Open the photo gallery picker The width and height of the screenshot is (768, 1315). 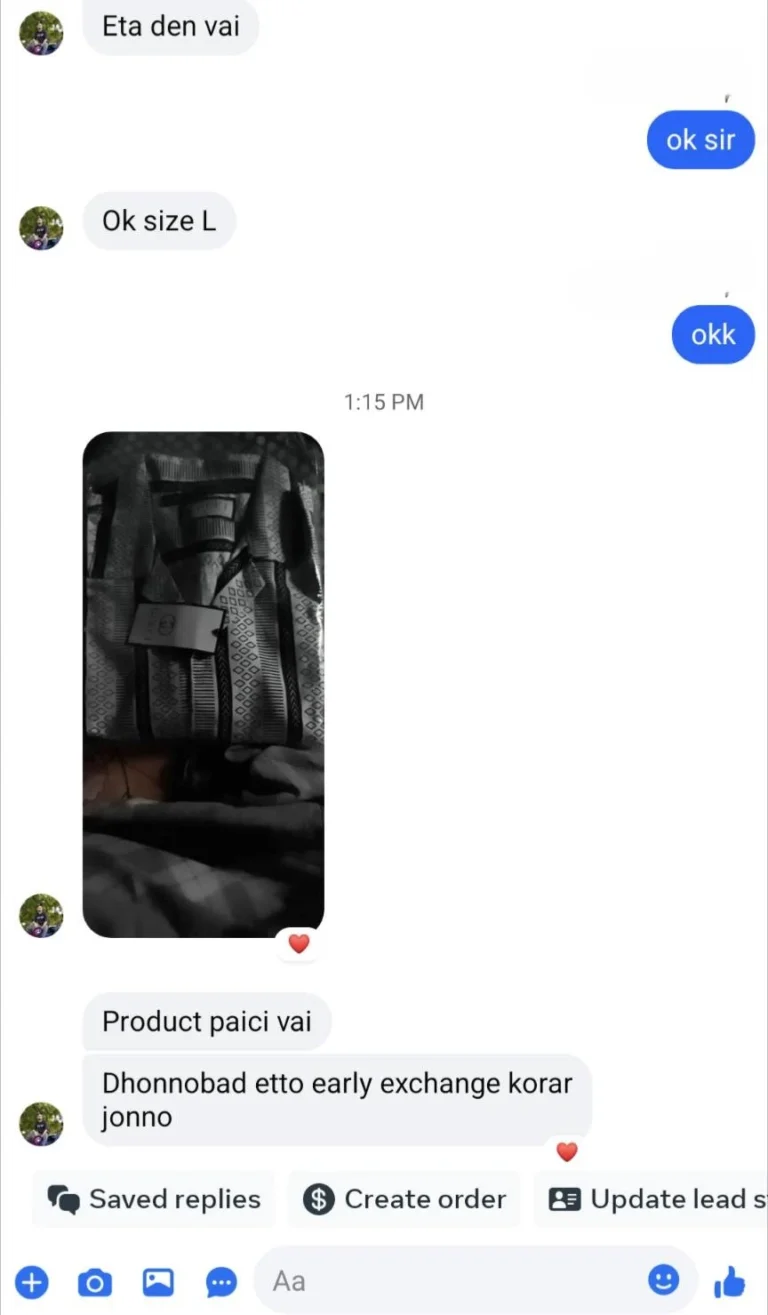[158, 1281]
